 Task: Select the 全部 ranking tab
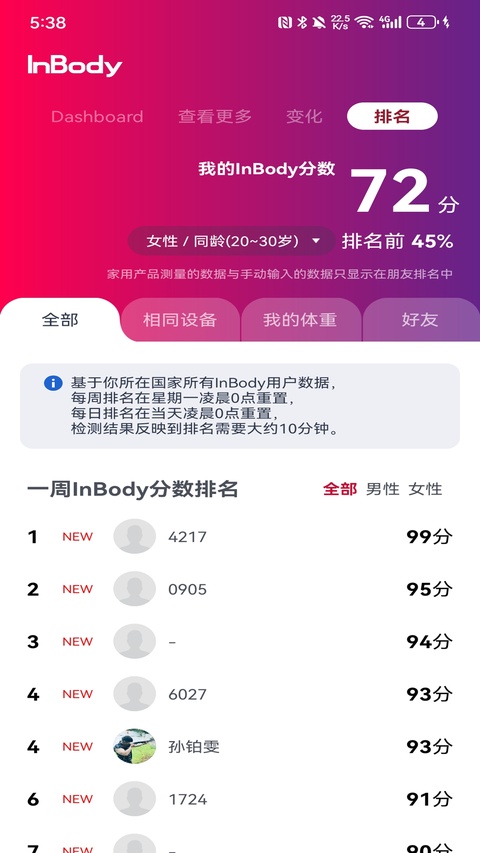click(60, 320)
